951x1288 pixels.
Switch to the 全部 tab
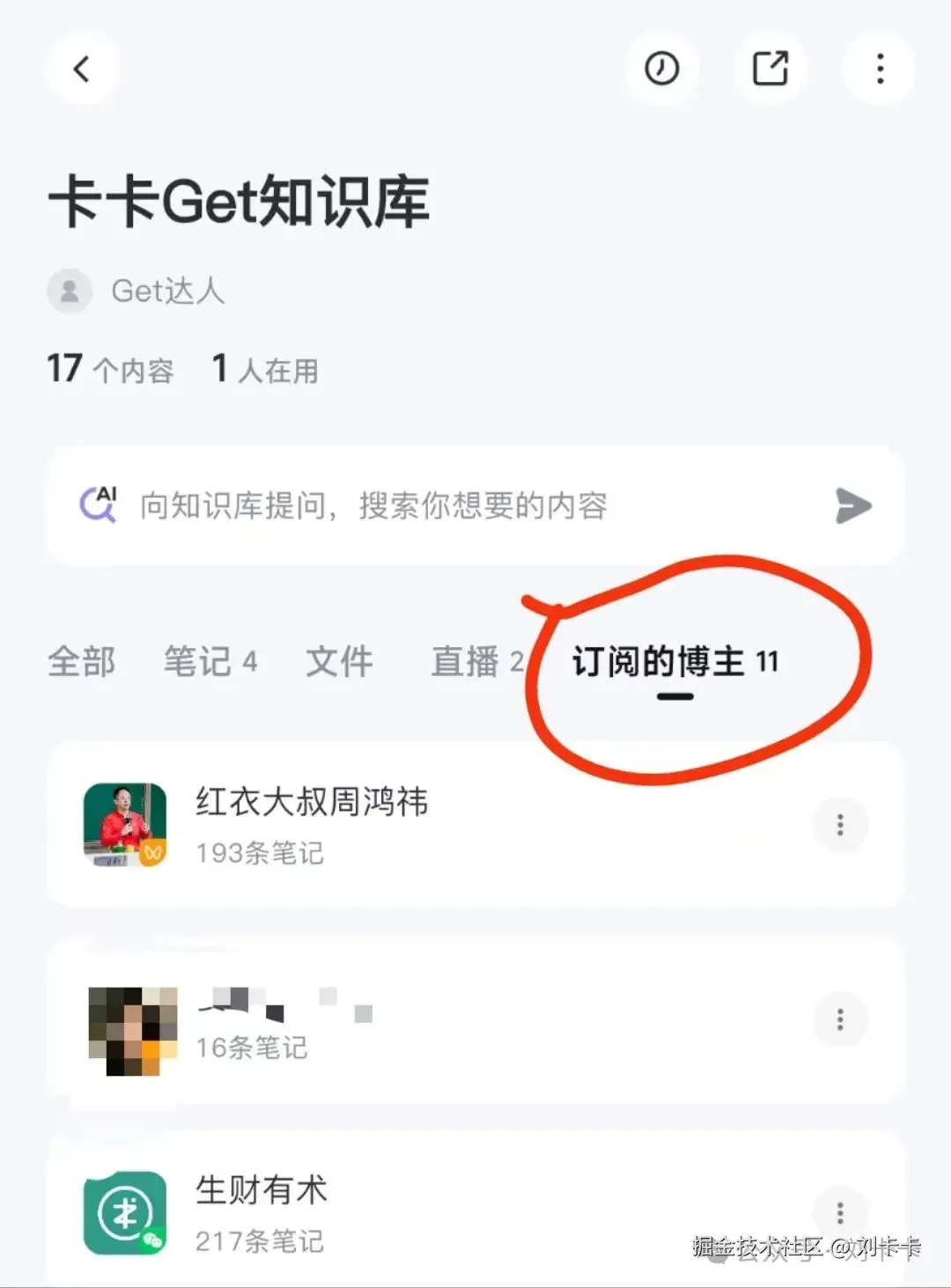click(82, 662)
